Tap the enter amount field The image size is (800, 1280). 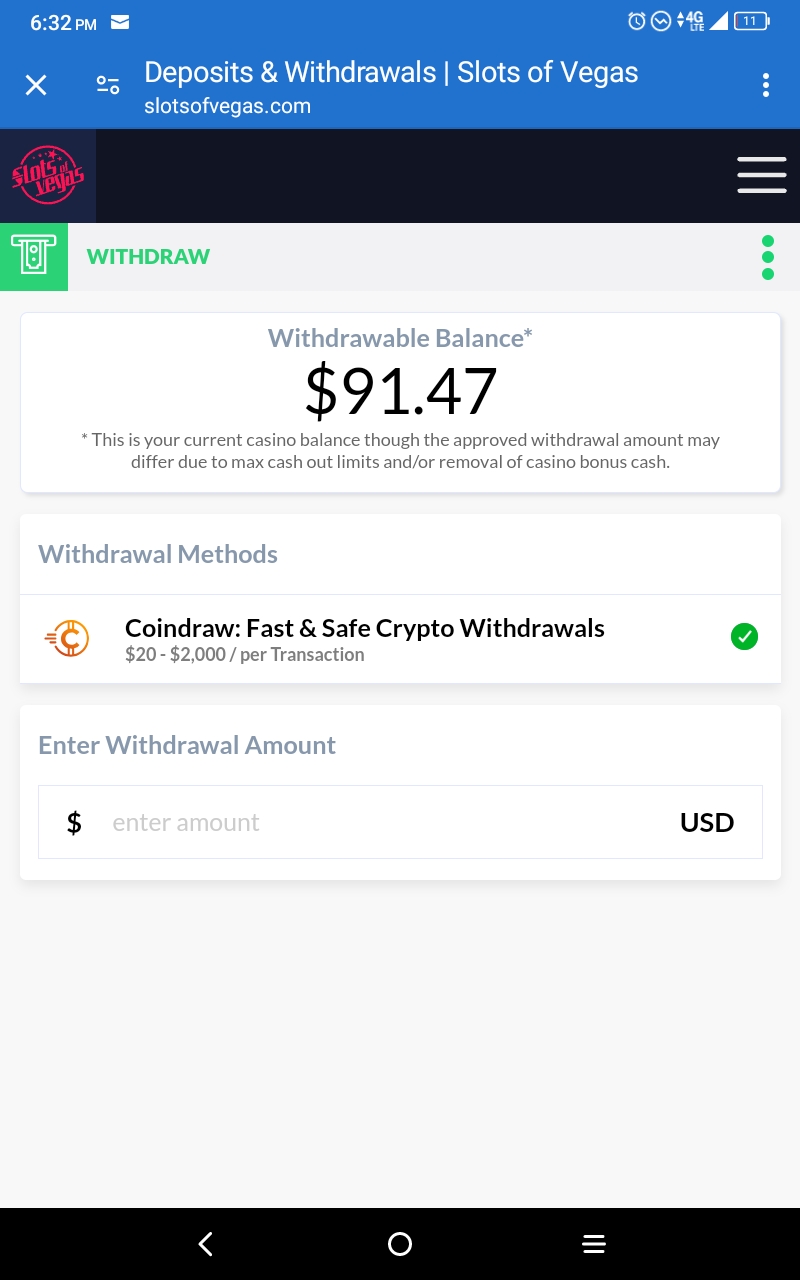tap(380, 822)
